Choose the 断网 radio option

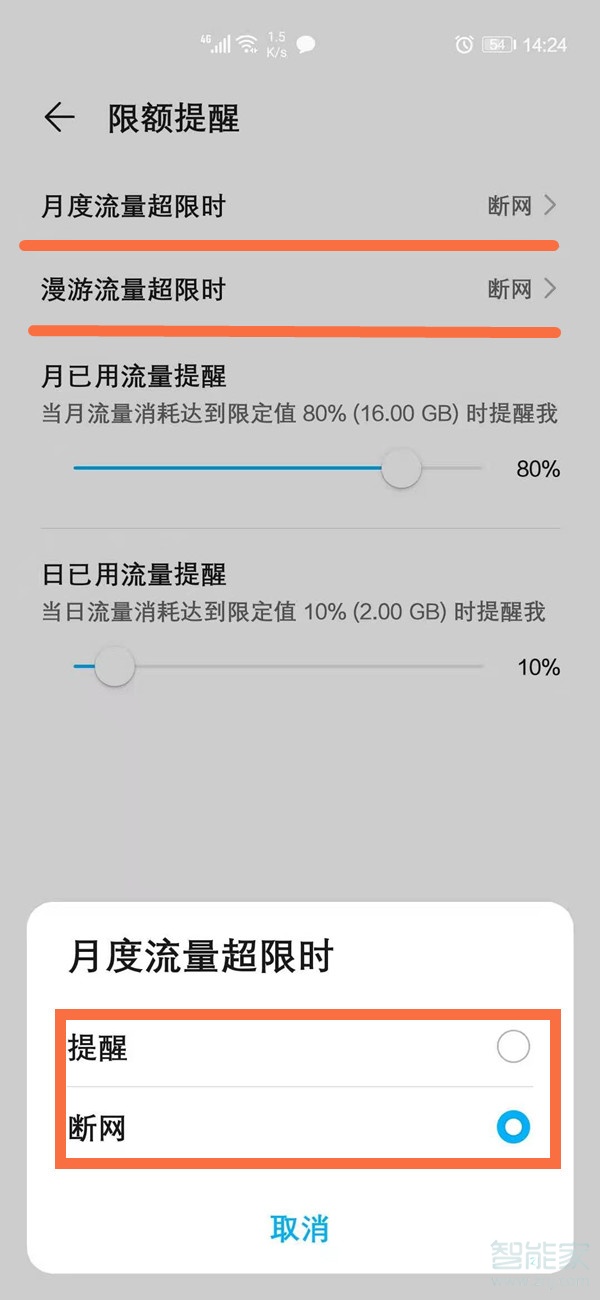[512, 1128]
